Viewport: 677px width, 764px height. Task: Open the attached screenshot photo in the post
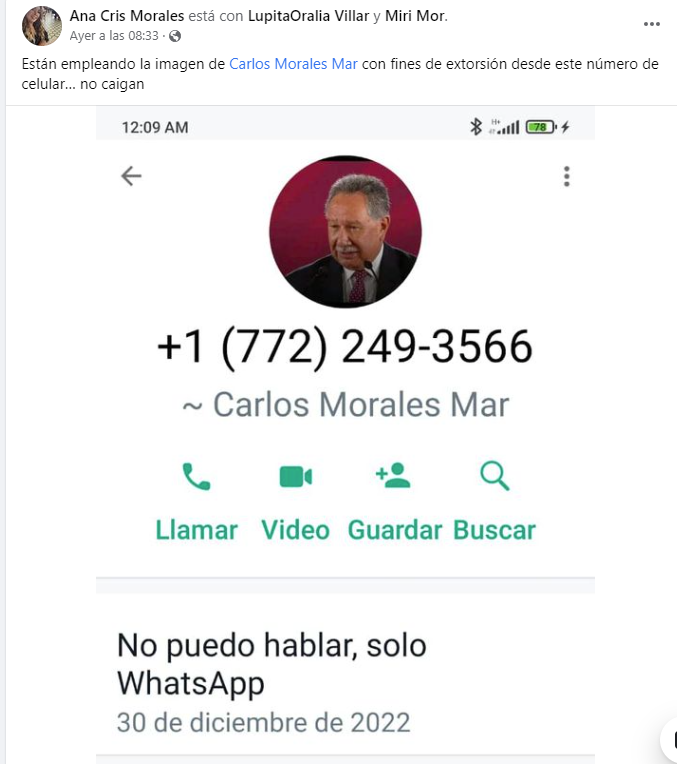click(345, 430)
